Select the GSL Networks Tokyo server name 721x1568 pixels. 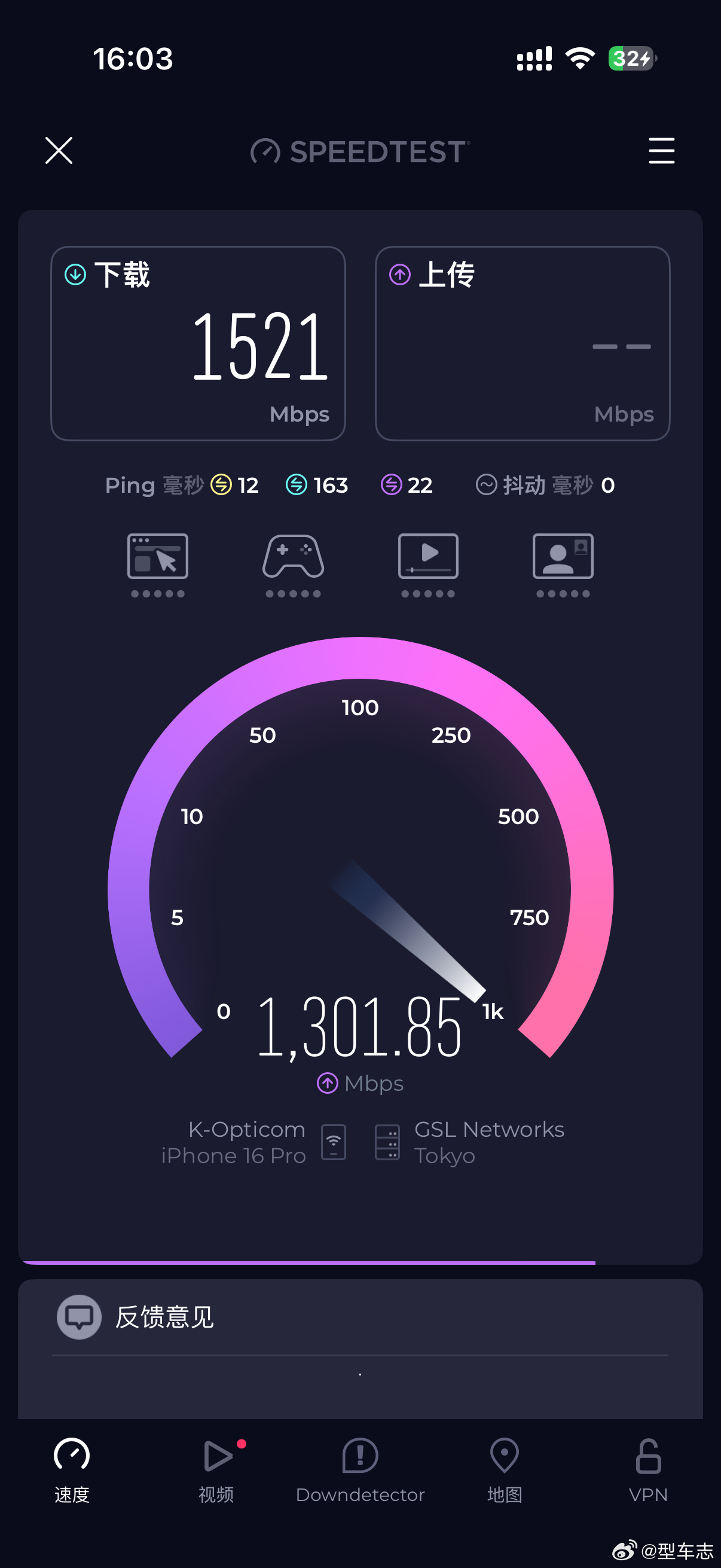pyautogui.click(x=489, y=1142)
